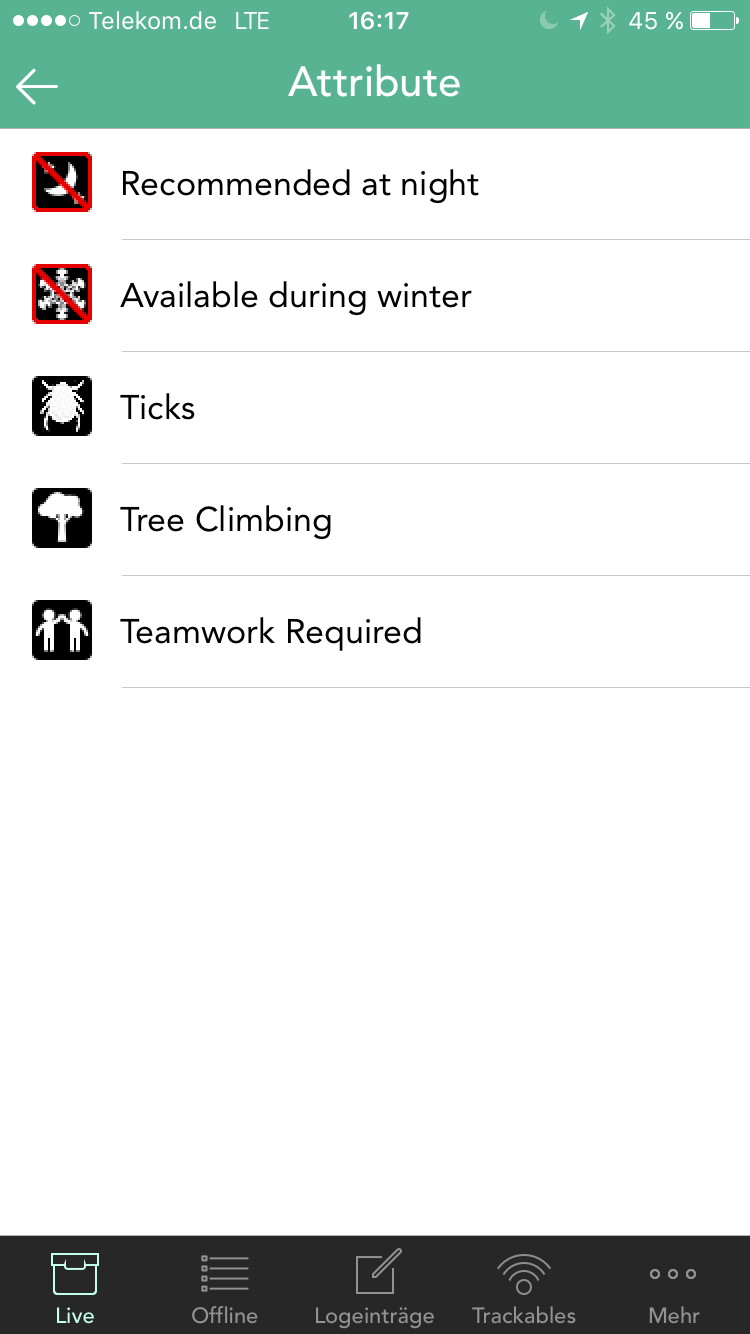This screenshot has width=750, height=1334.
Task: Open the Offline tab
Action: coord(225,1286)
